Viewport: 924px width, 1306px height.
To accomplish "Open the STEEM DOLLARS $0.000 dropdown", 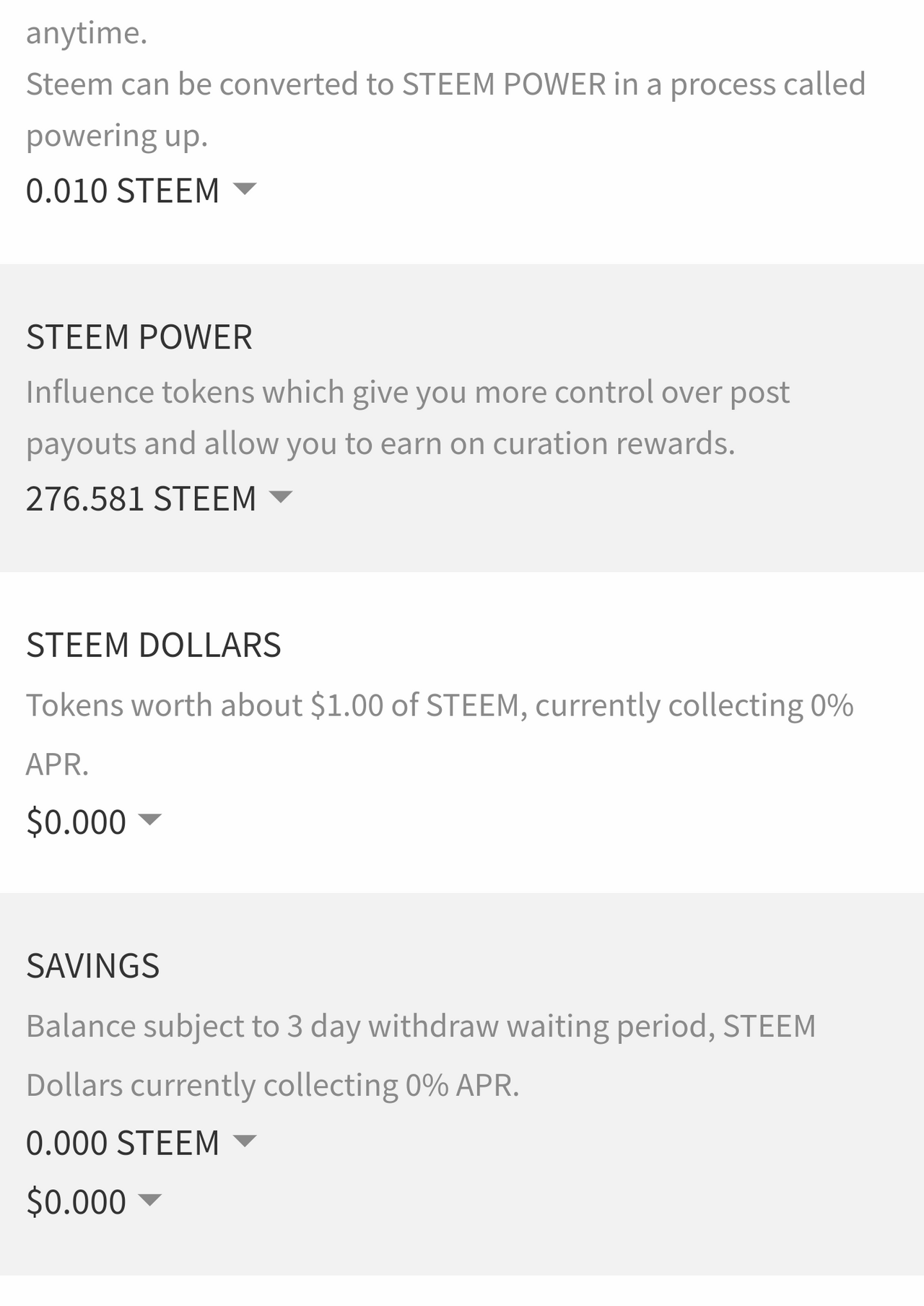I will pos(150,821).
